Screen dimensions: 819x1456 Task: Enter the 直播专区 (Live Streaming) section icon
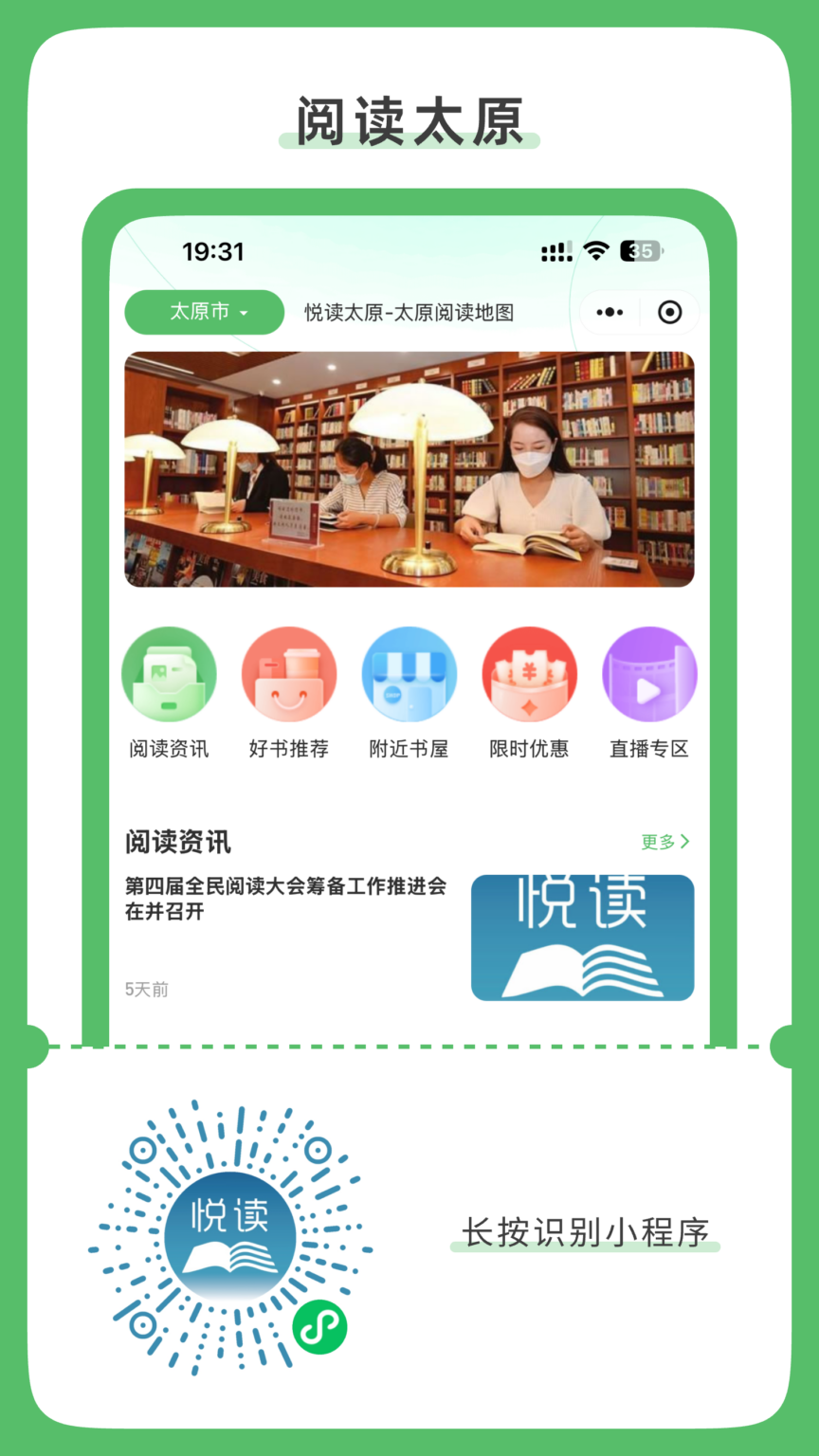click(649, 674)
